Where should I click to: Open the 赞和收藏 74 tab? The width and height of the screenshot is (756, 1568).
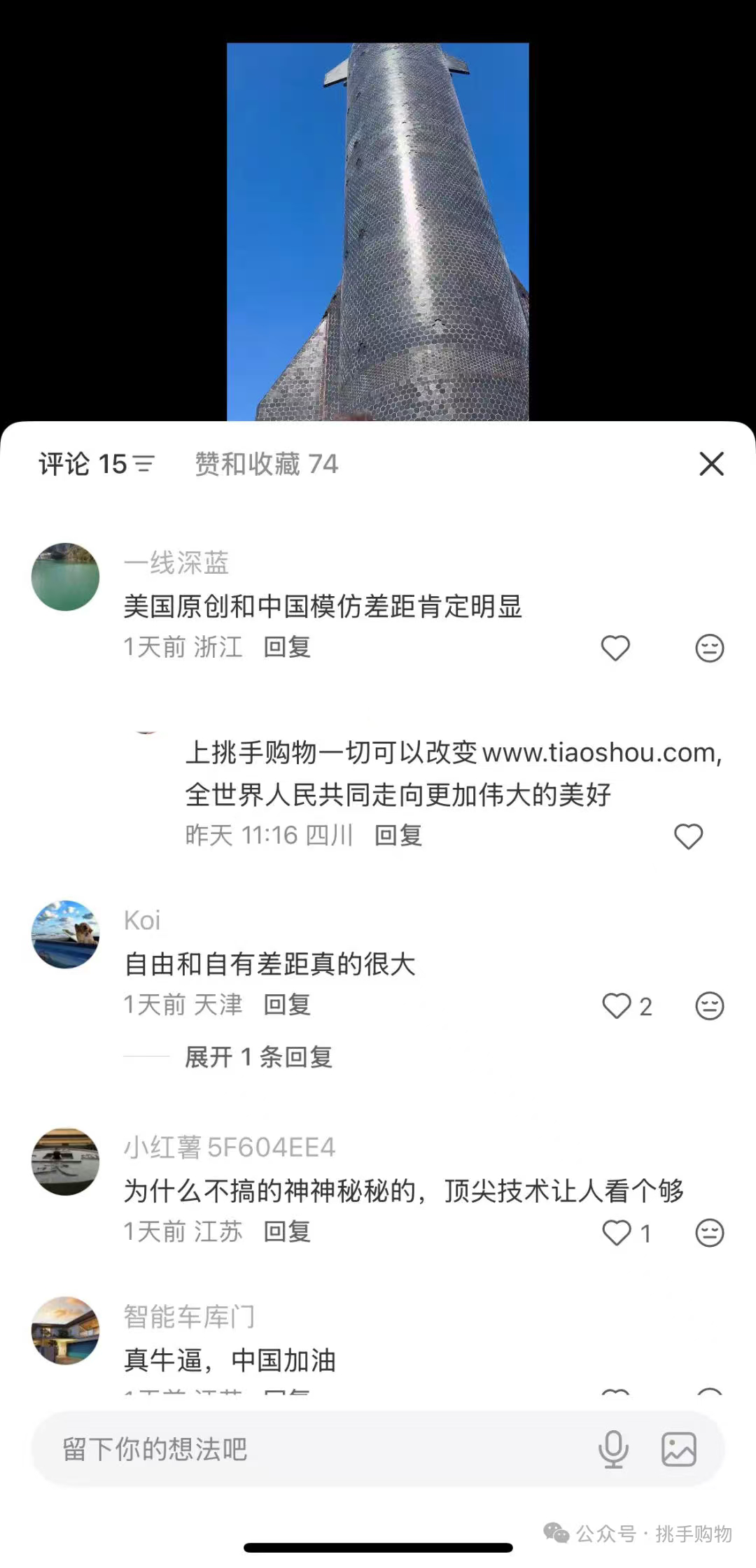[x=265, y=464]
